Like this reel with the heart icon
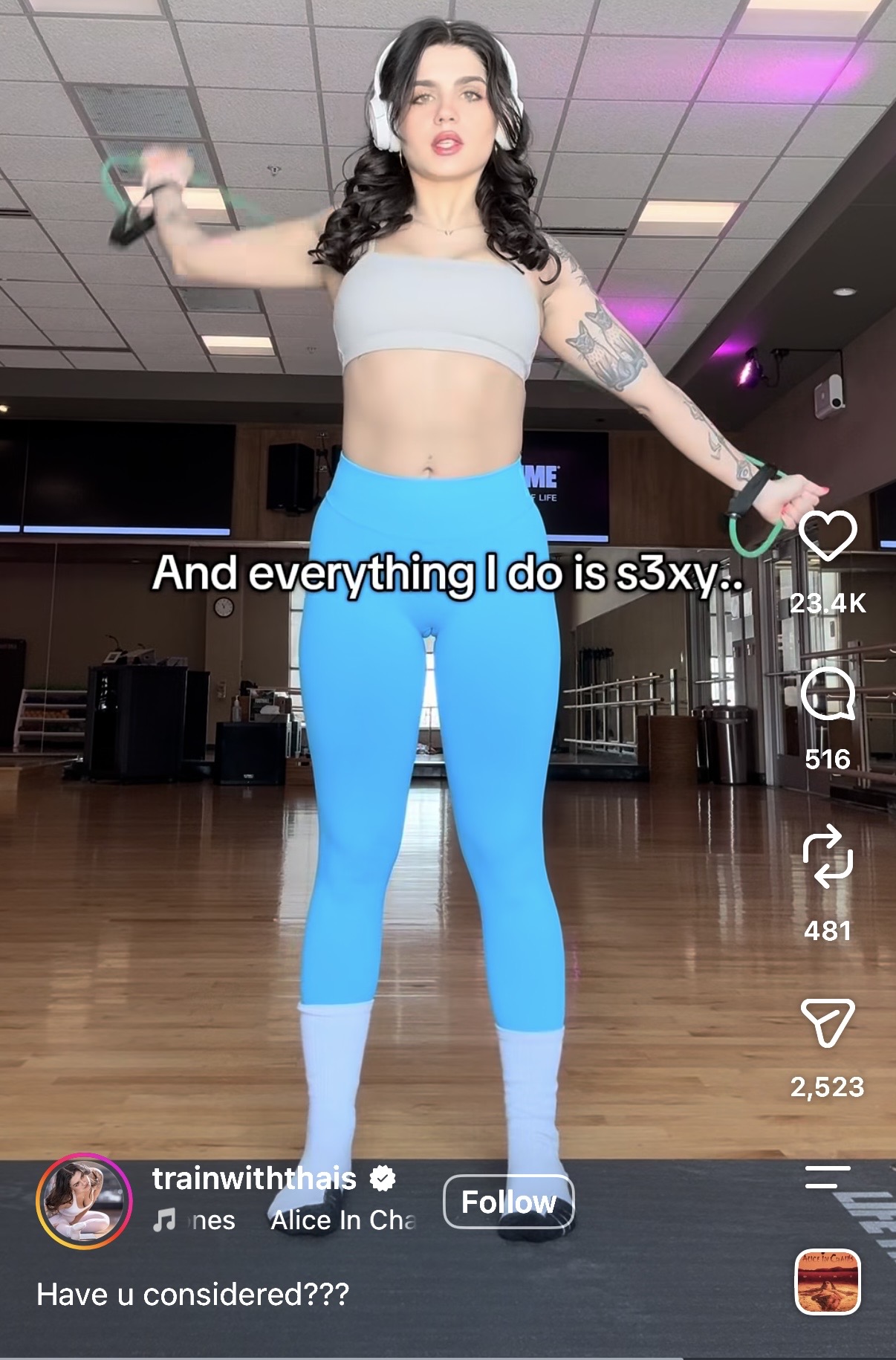This screenshot has height=1360, width=896. pos(828,536)
